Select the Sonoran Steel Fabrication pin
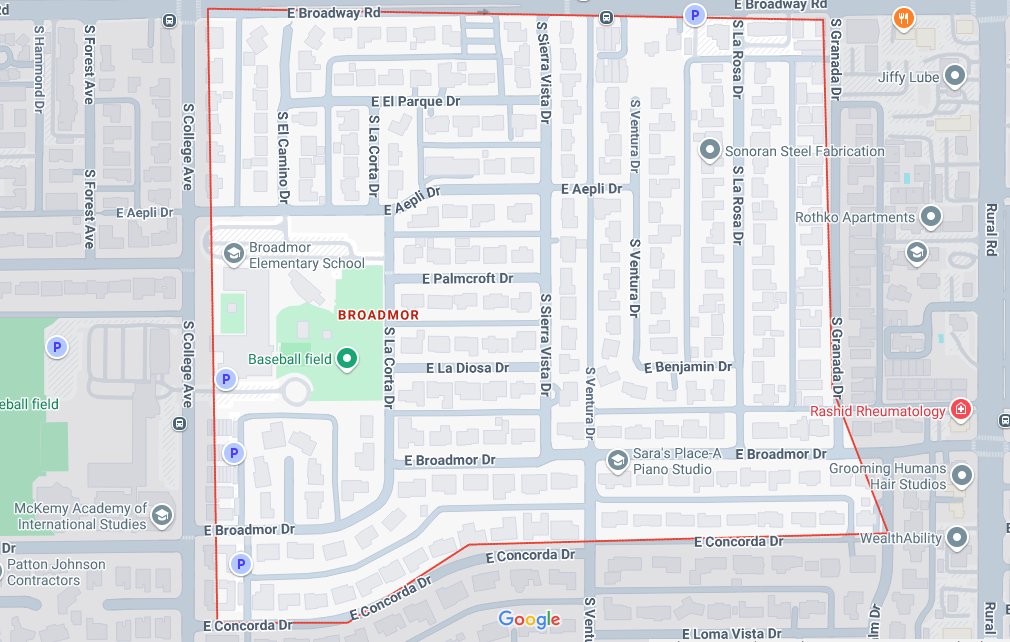This screenshot has height=642, width=1010. [710, 151]
